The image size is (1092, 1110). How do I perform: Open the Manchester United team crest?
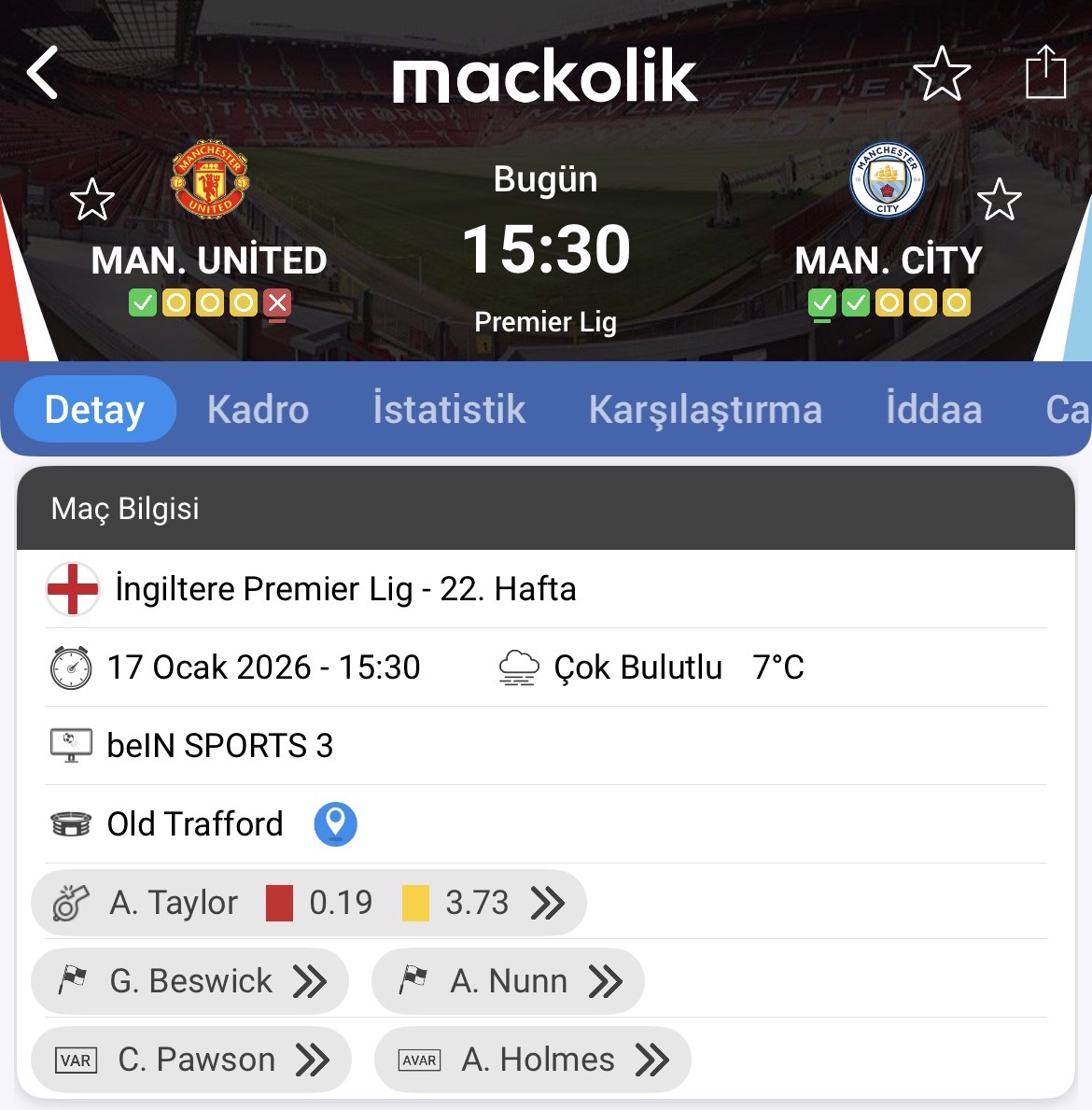click(210, 179)
